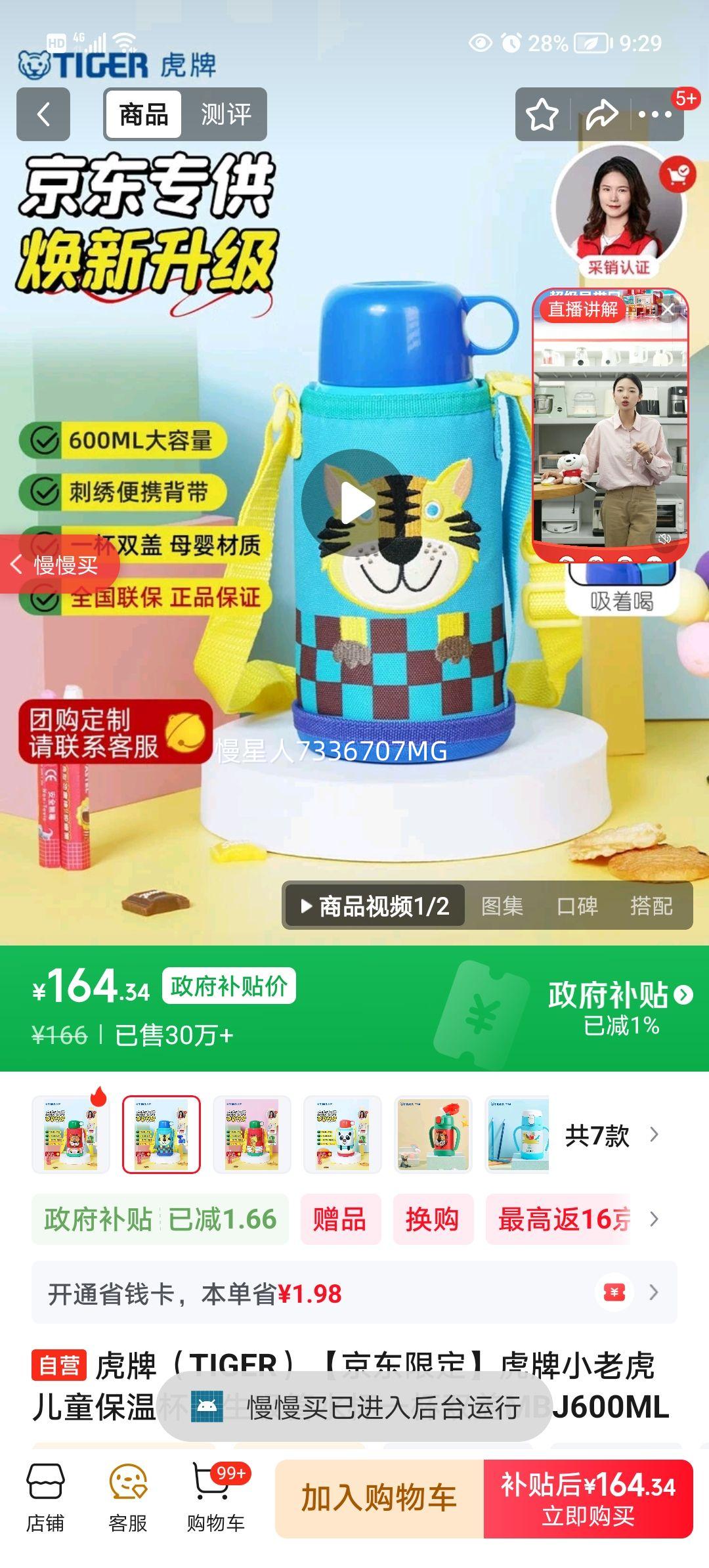The width and height of the screenshot is (709, 1568).
Task: Switch to the 测评 tab
Action: pos(226,114)
